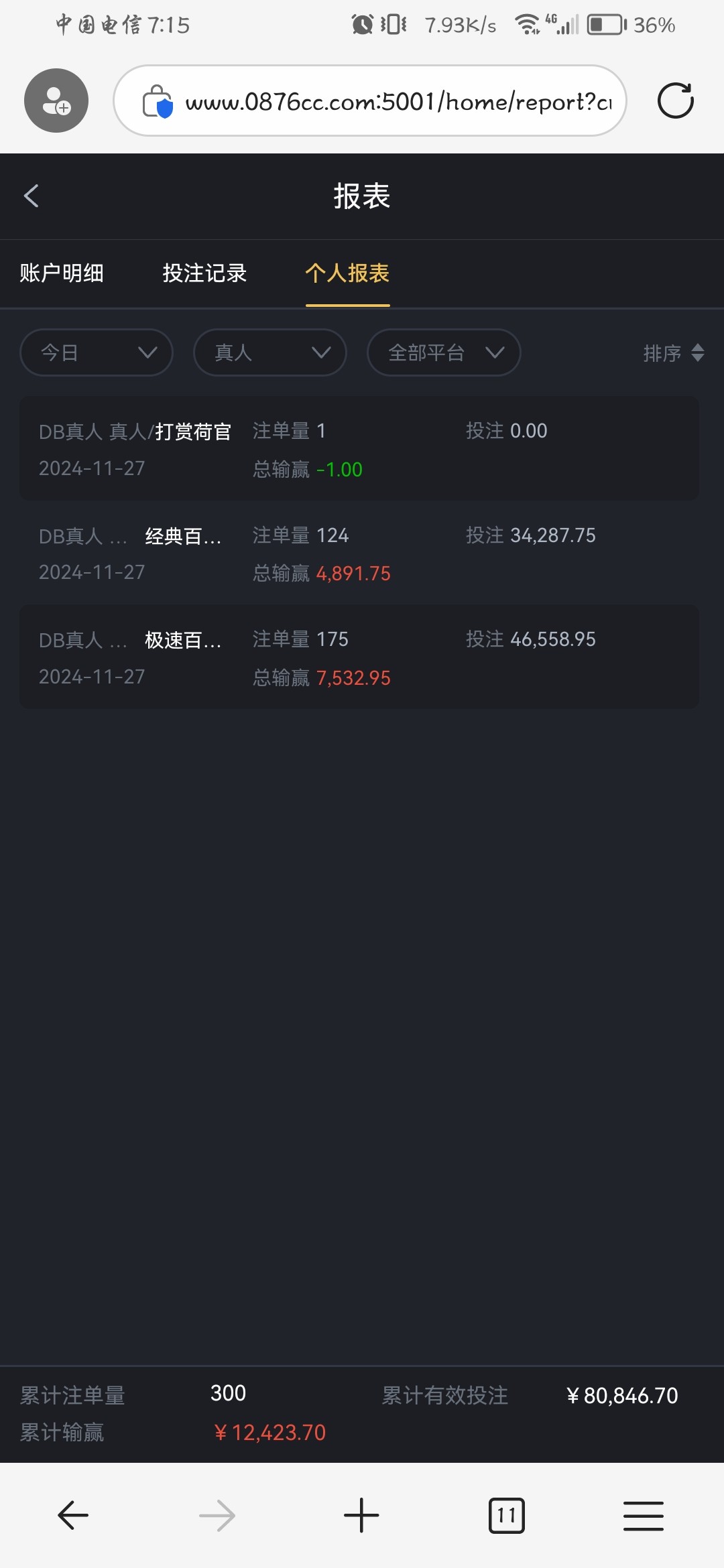This screenshot has width=724, height=1568.
Task: Reload the page with the refresh icon
Action: 676,101
